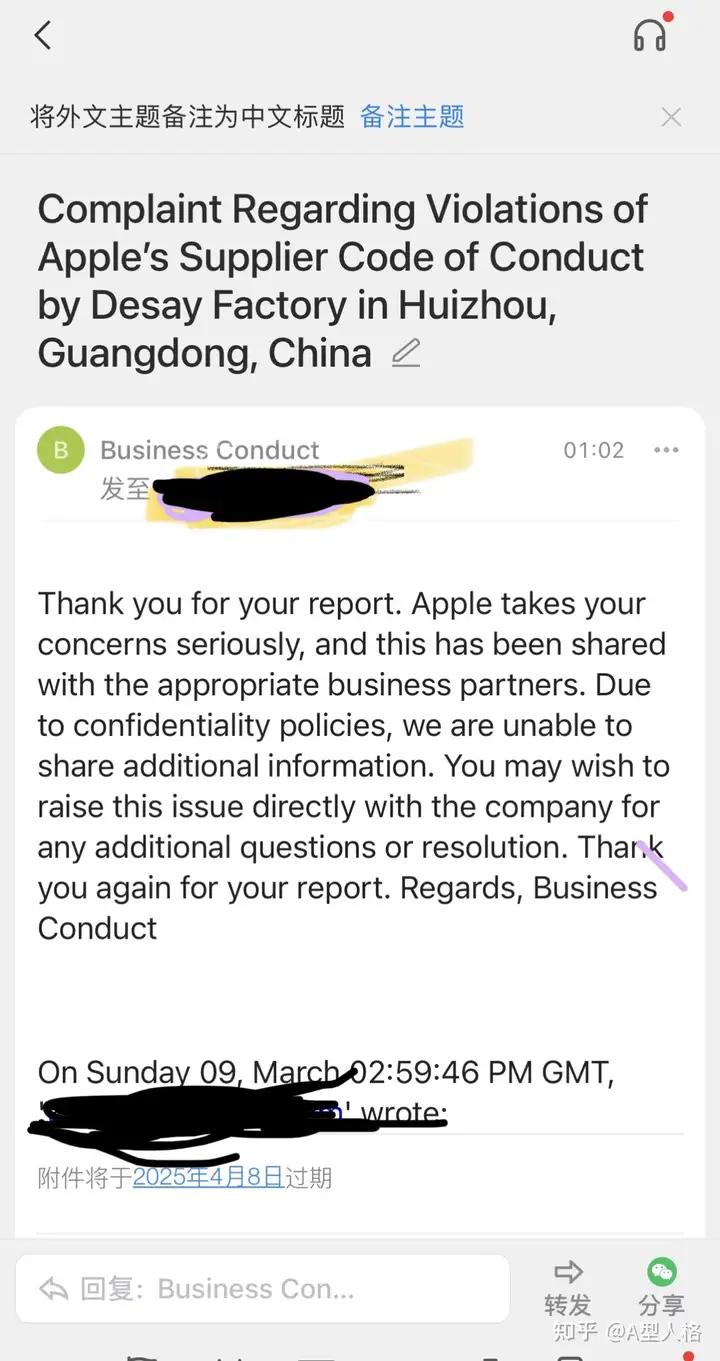Tap the 备注主题 link
The image size is (720, 1361).
point(412,117)
